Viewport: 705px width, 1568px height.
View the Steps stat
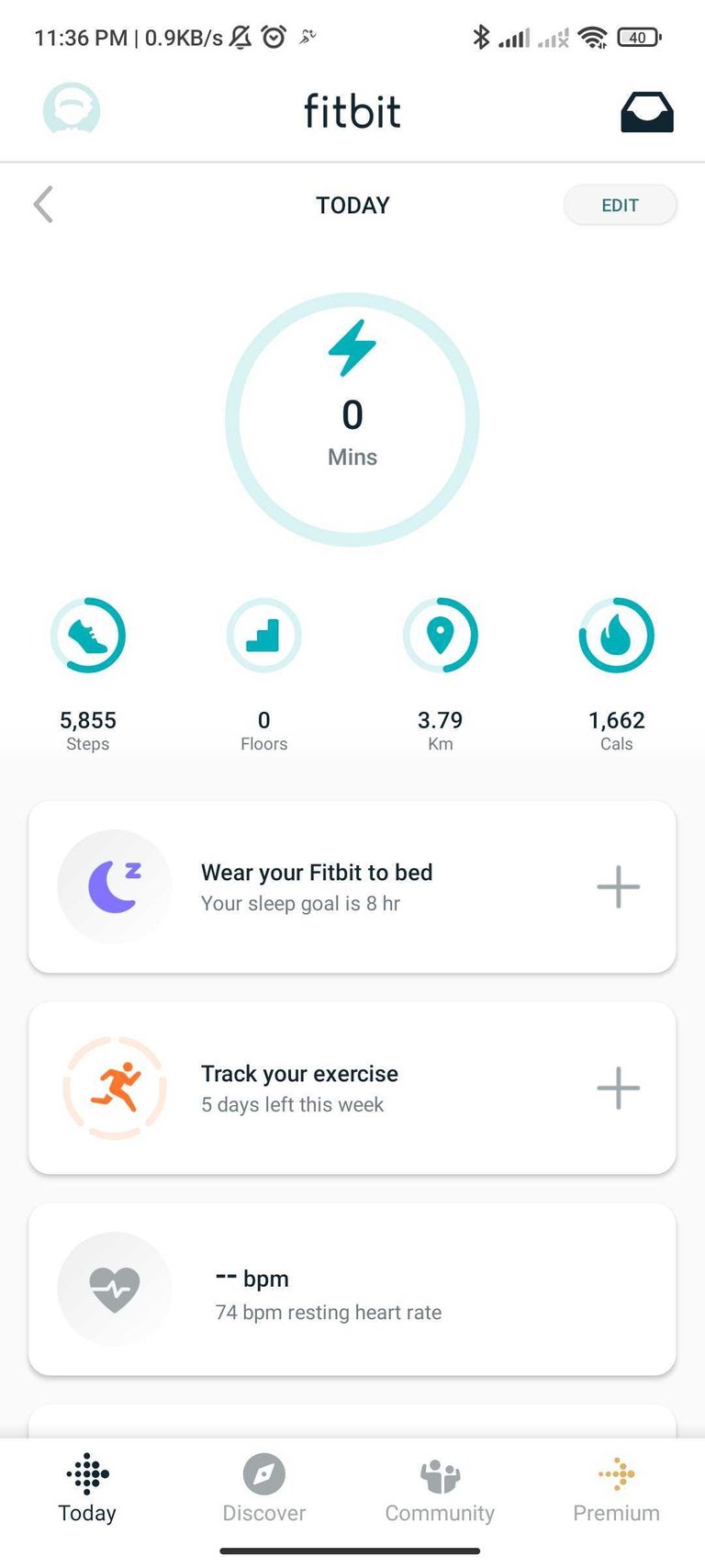coord(88,675)
